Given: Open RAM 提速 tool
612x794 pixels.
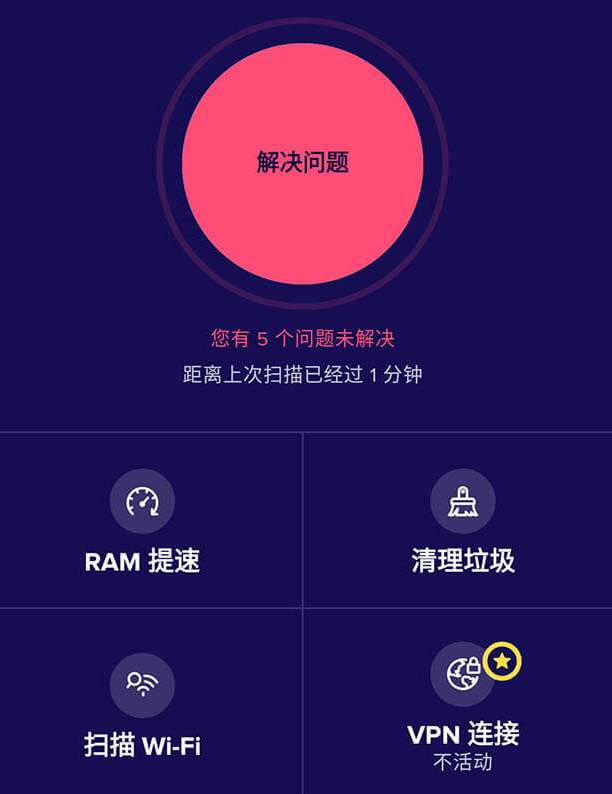Looking at the screenshot, I should coord(142,521).
